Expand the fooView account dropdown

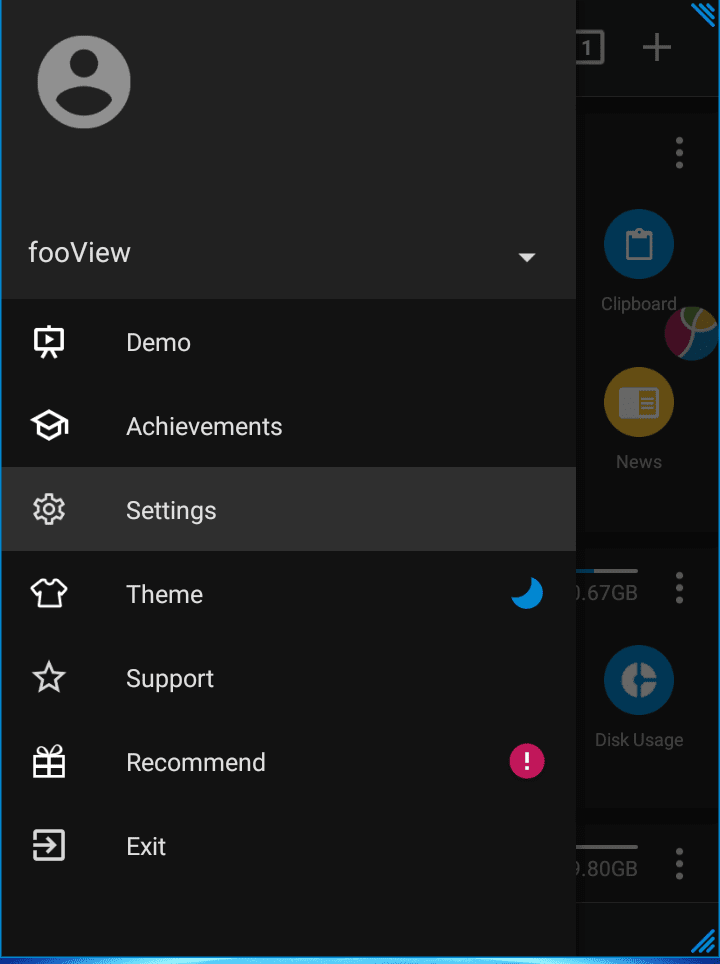(527, 257)
